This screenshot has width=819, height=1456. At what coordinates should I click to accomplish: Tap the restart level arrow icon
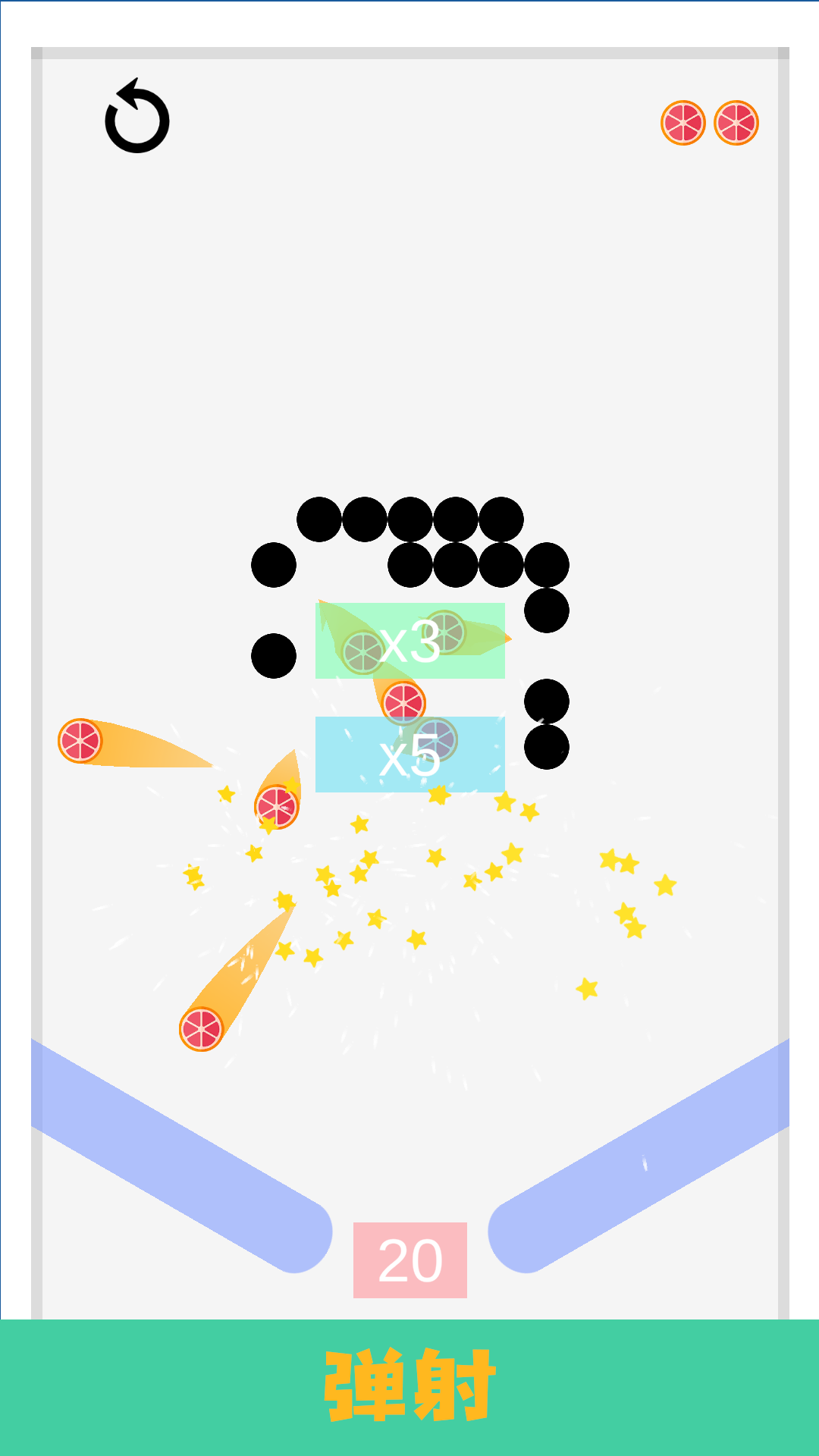137,118
